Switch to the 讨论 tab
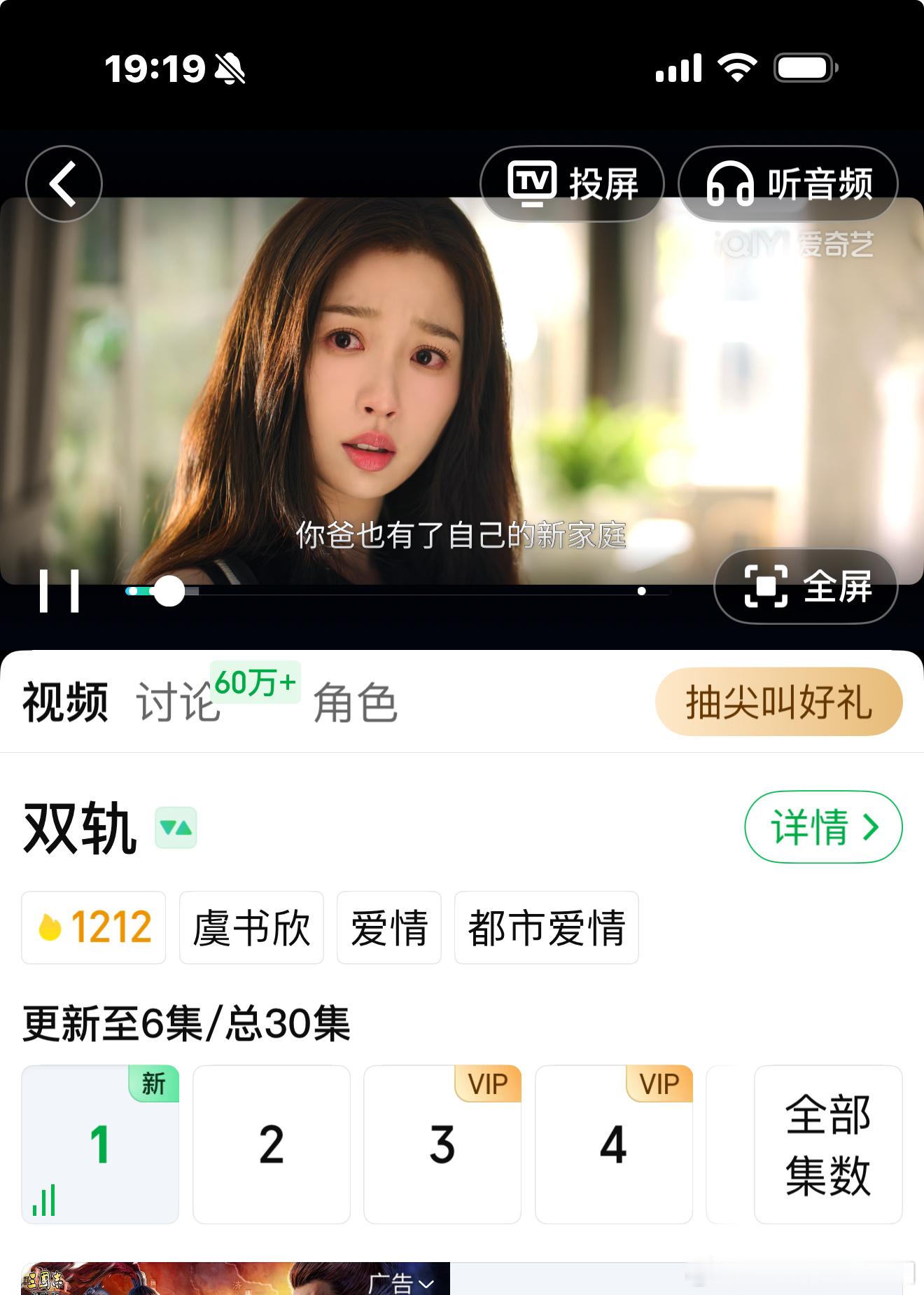 pyautogui.click(x=176, y=704)
